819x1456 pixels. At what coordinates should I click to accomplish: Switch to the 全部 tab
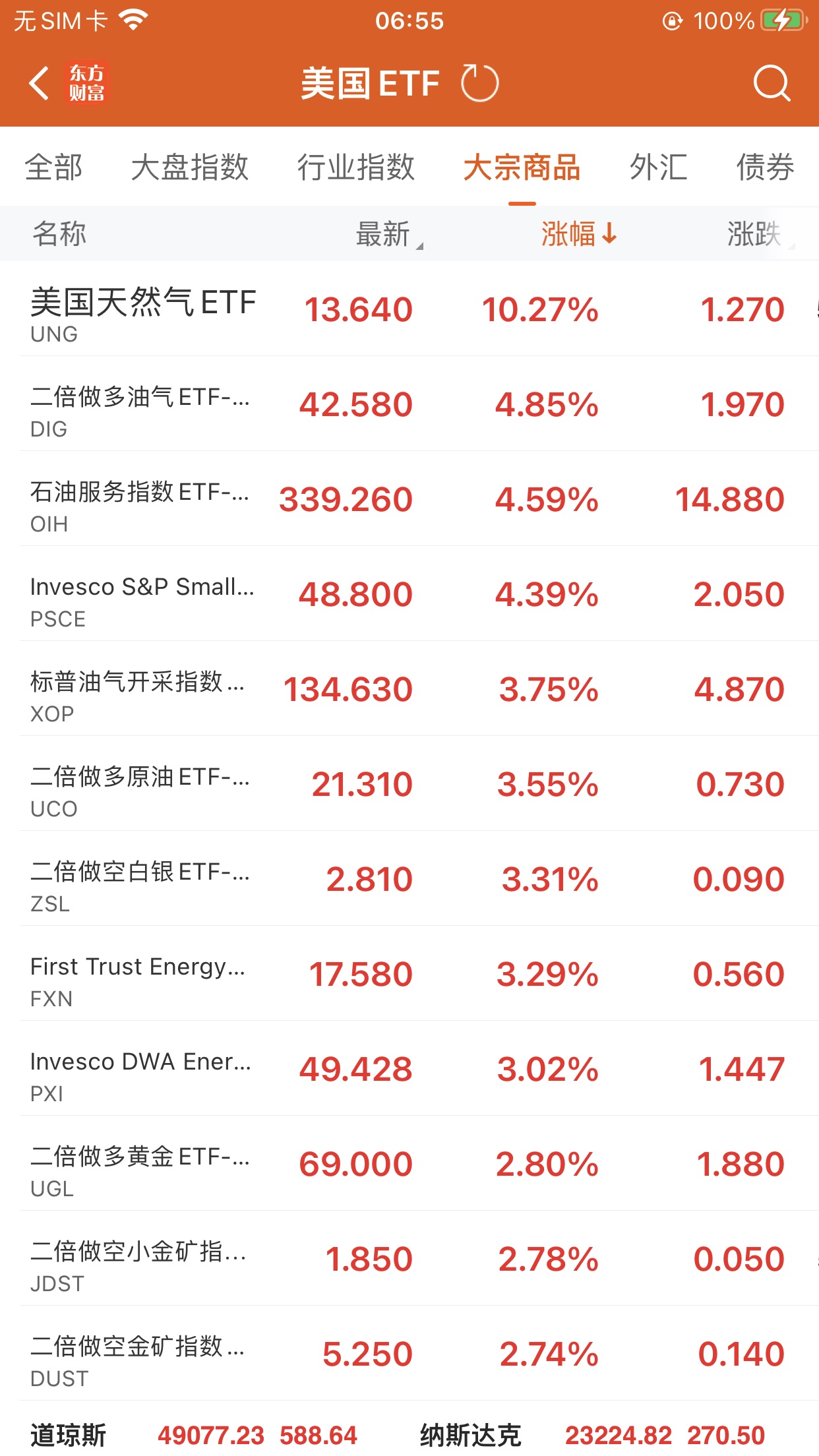tap(54, 167)
